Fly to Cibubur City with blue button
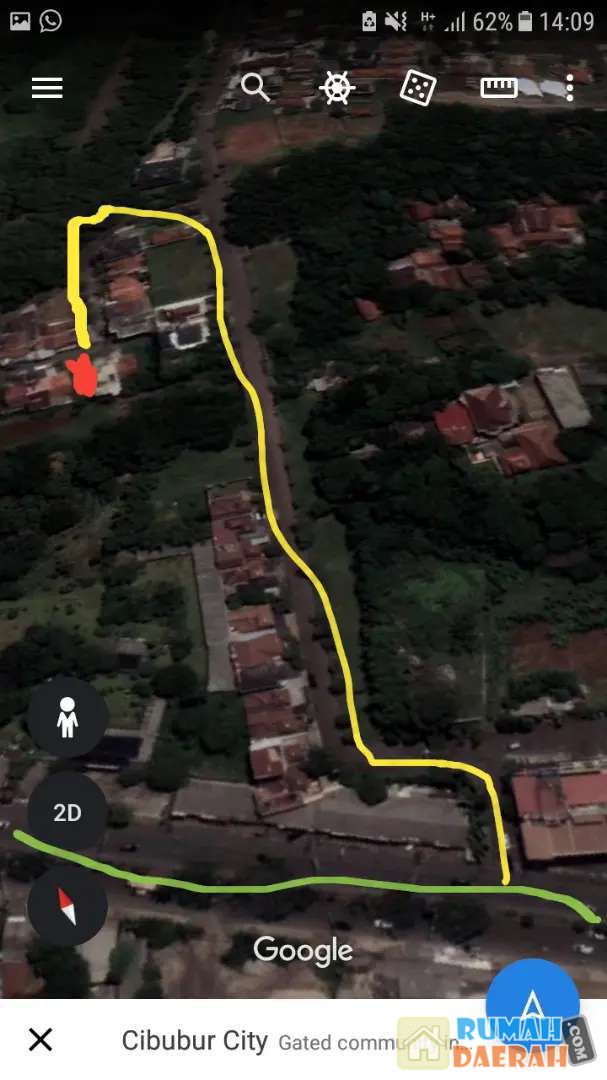 532,1000
